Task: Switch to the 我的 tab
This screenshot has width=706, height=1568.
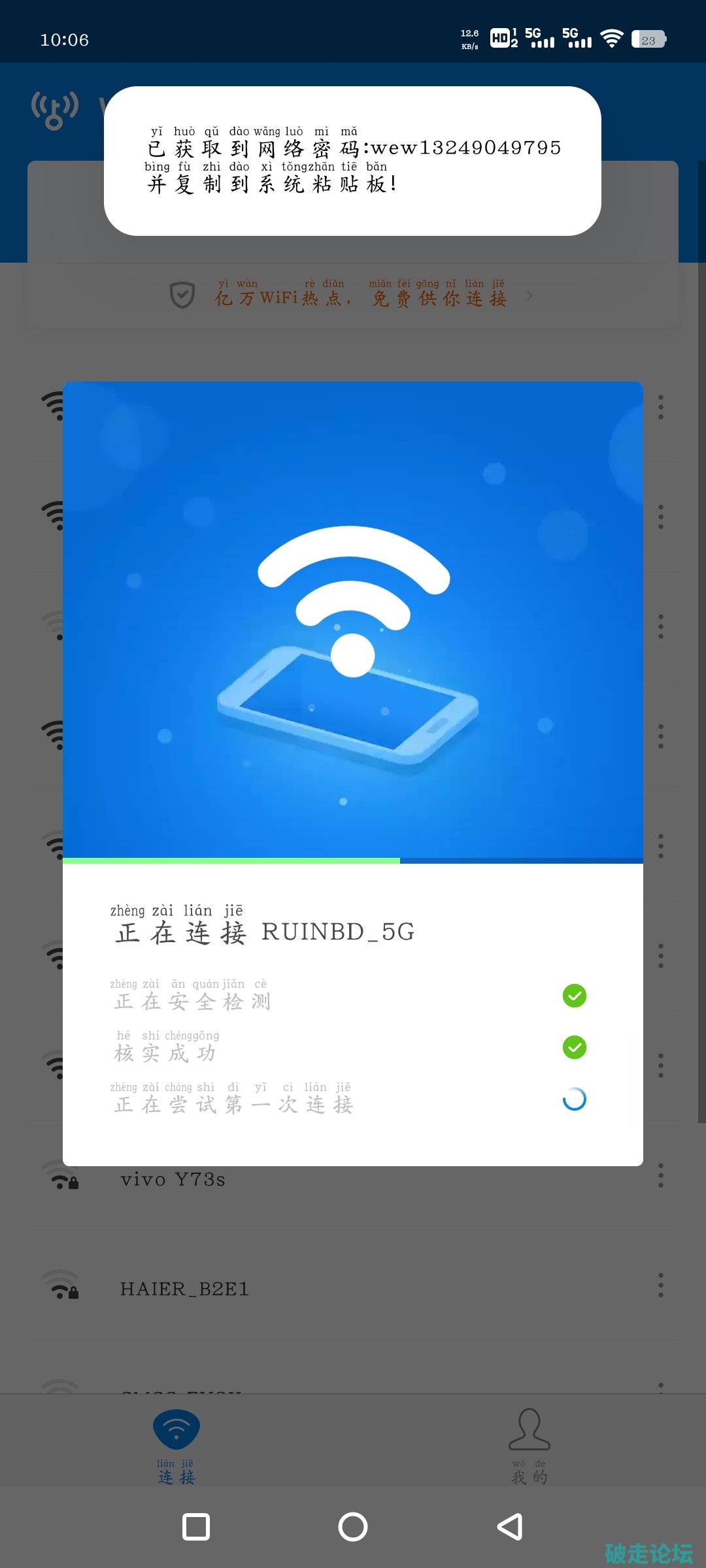Action: click(529, 1445)
